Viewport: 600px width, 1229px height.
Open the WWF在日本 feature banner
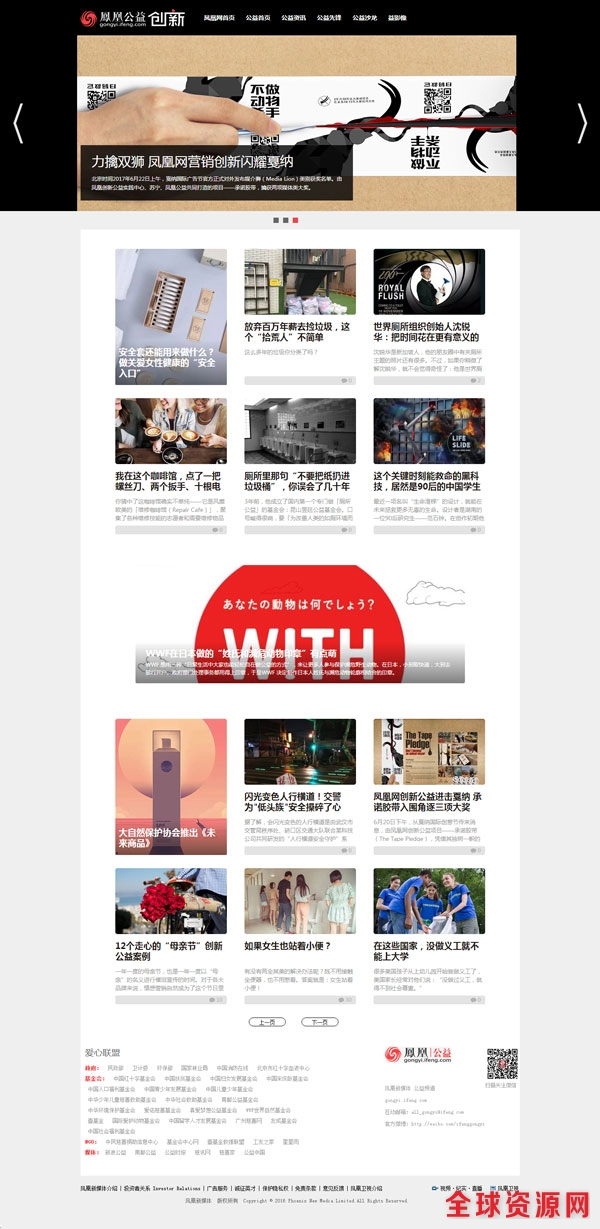click(300, 623)
